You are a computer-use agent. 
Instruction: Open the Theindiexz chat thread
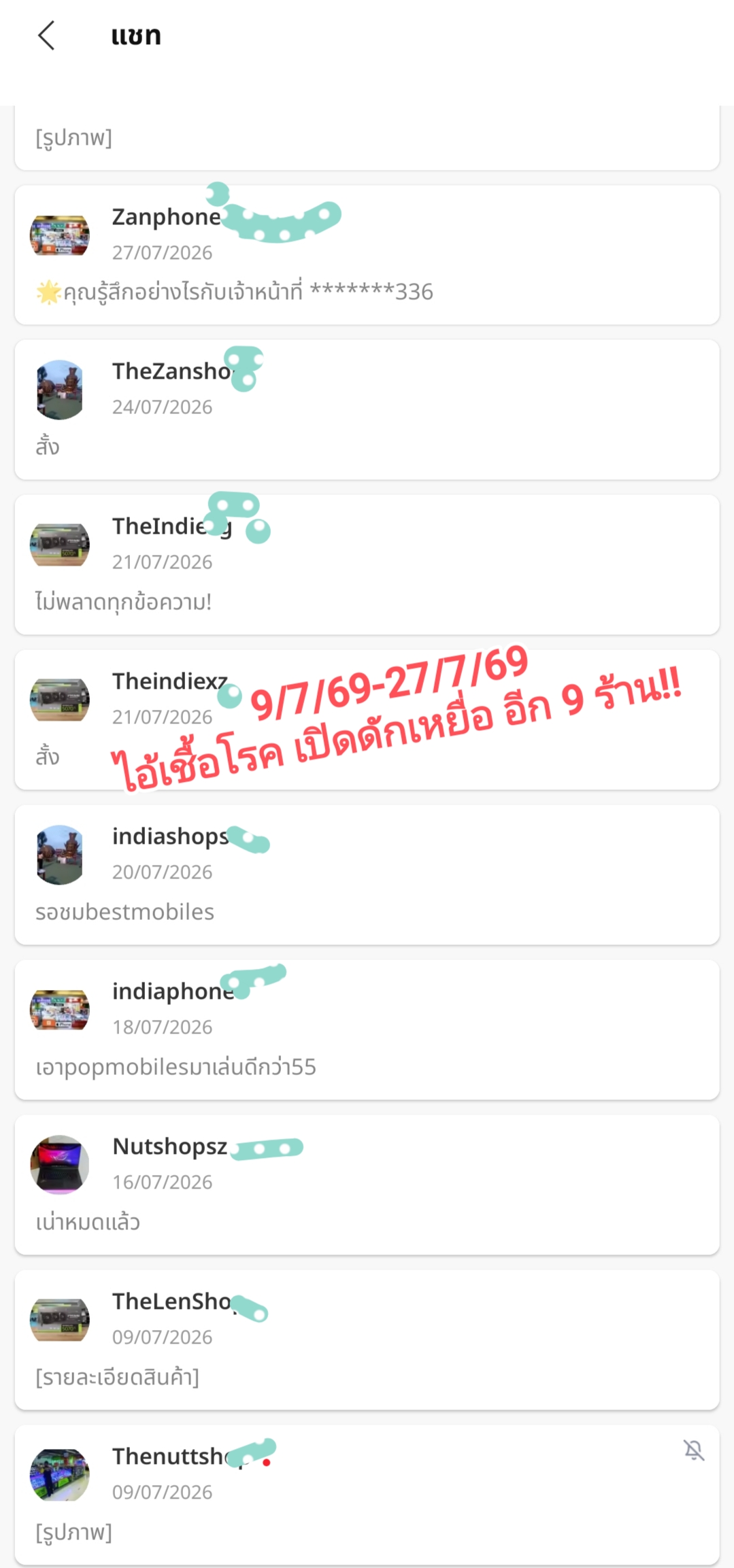(x=367, y=720)
